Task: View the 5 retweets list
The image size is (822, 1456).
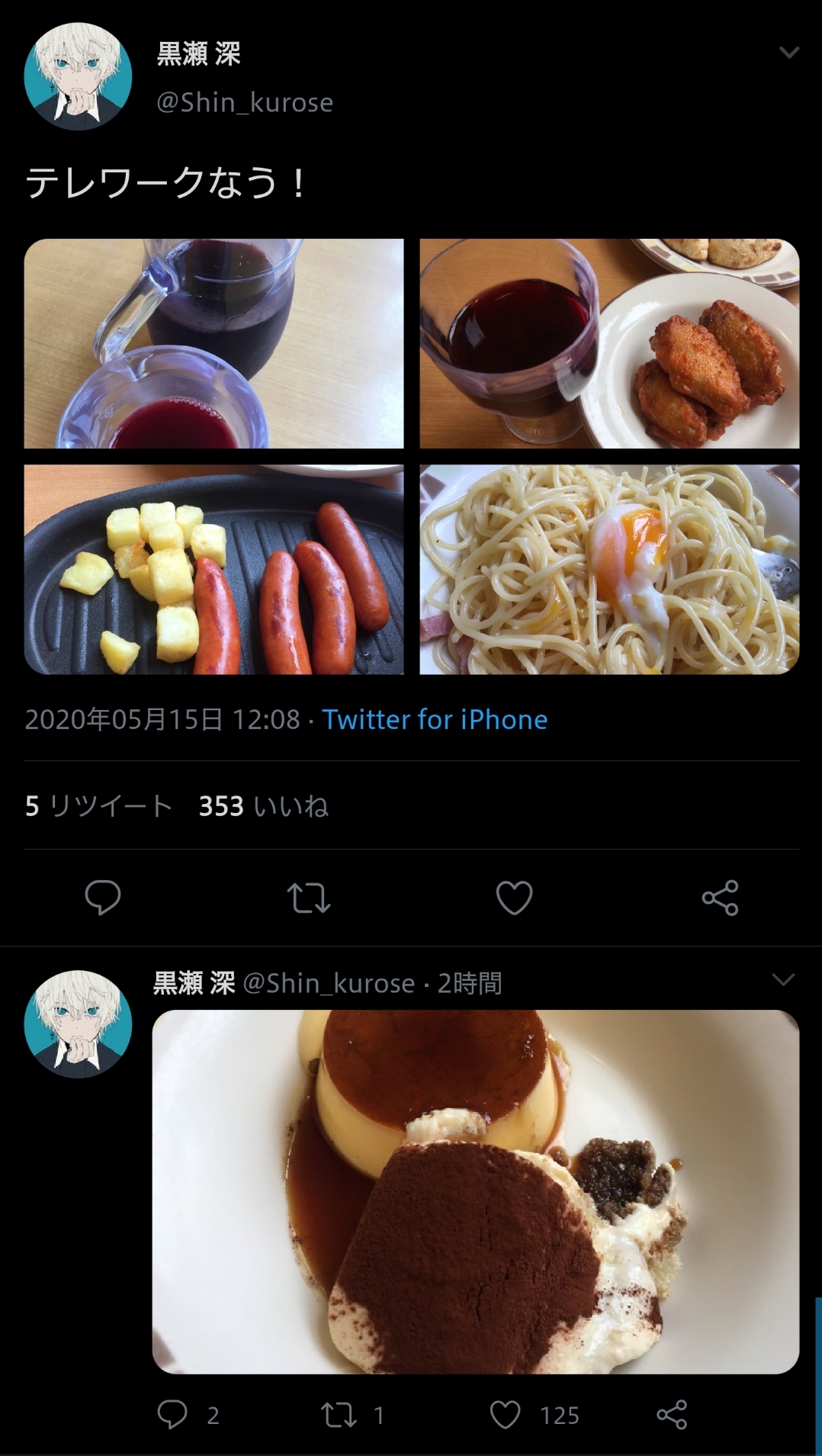Action: (x=98, y=805)
